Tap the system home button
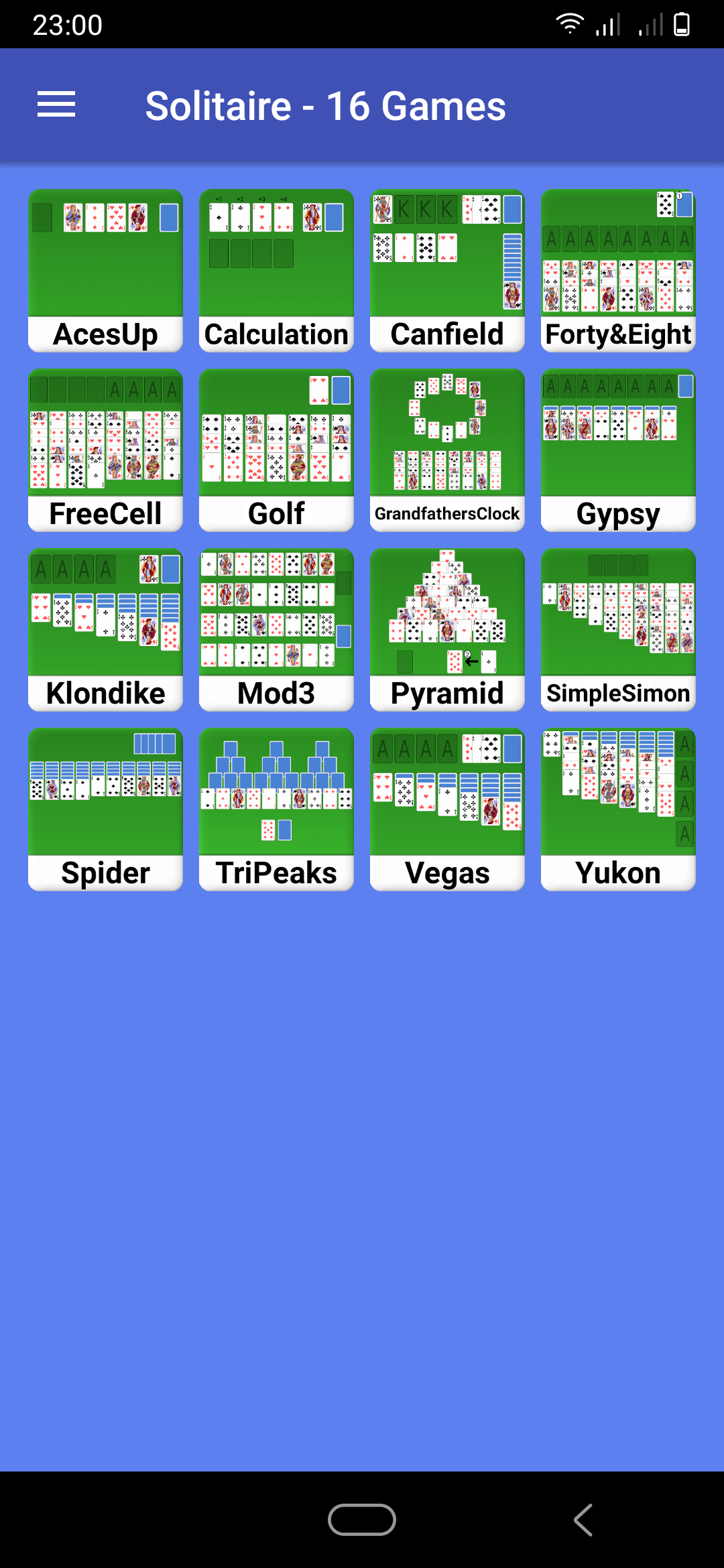 click(362, 1520)
